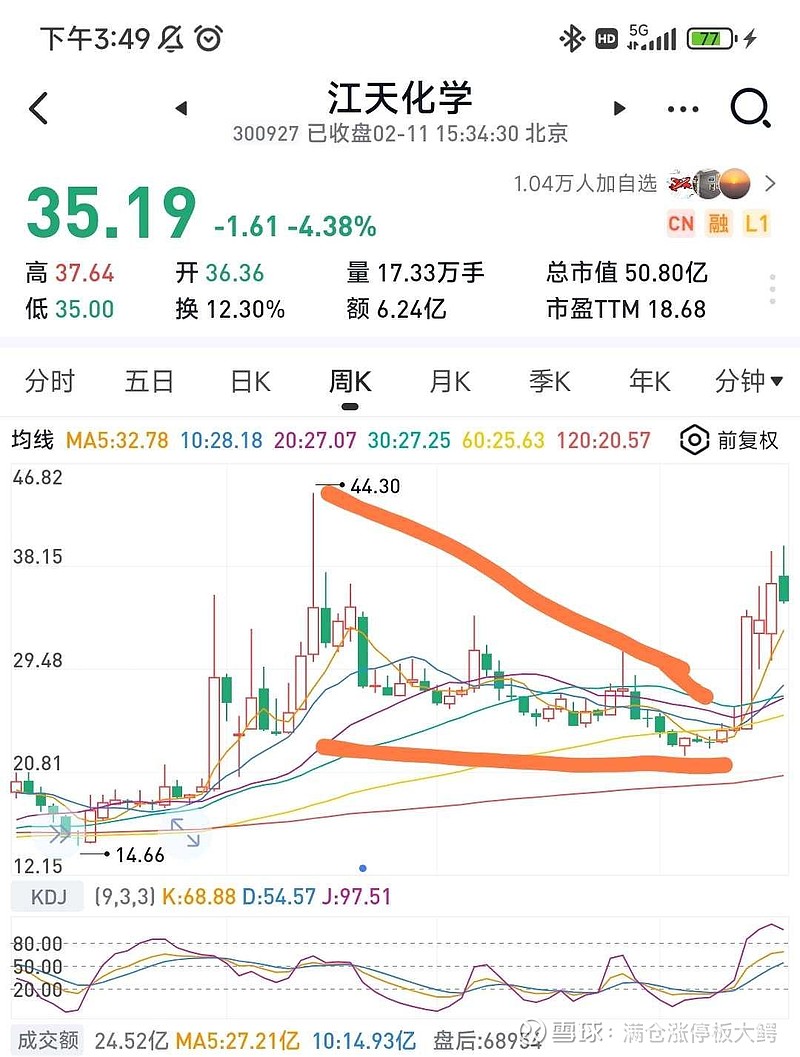800x1057 pixels.
Task: Expand more quote details via vertical dots
Action: 772,290
